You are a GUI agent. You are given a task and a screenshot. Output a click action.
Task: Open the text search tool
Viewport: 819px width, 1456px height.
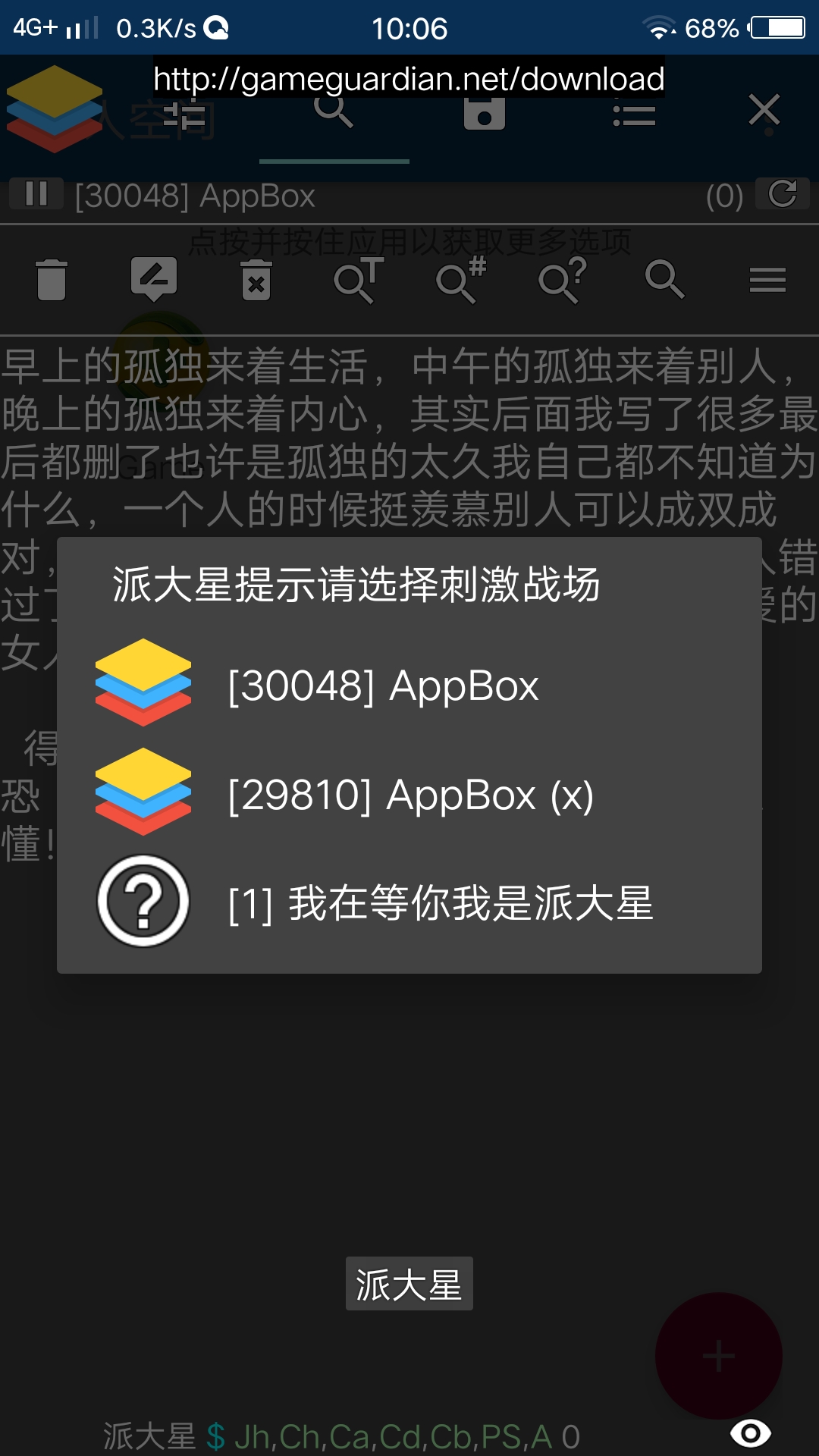358,281
